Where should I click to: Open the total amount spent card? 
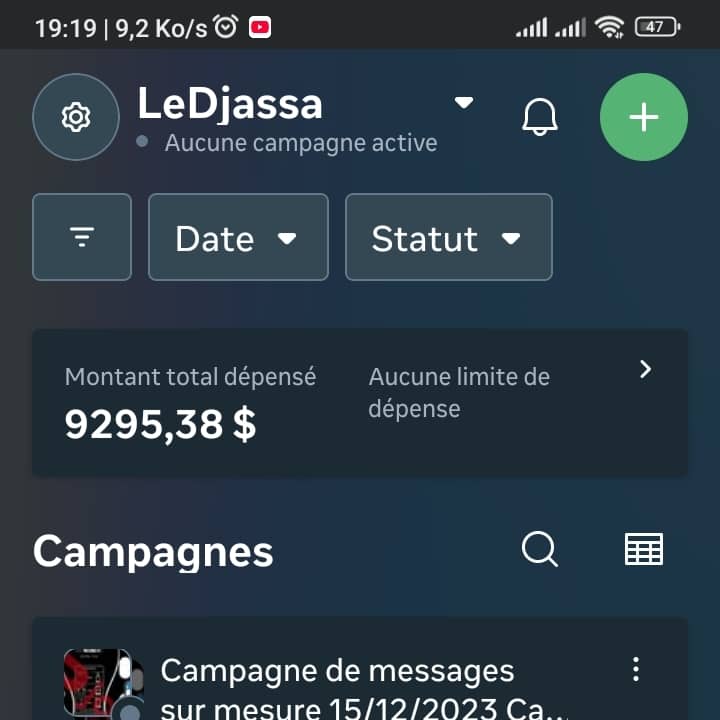tap(360, 402)
